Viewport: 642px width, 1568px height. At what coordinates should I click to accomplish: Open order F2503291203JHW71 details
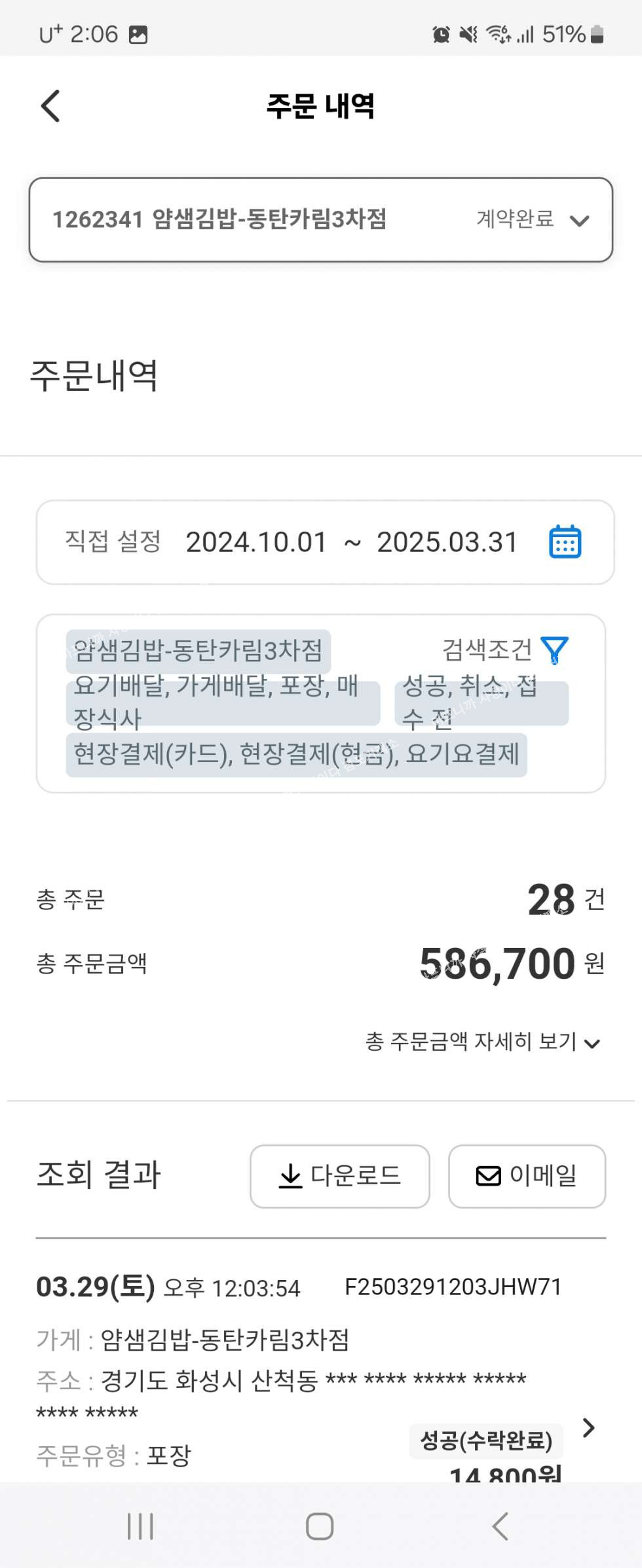pos(588,1427)
